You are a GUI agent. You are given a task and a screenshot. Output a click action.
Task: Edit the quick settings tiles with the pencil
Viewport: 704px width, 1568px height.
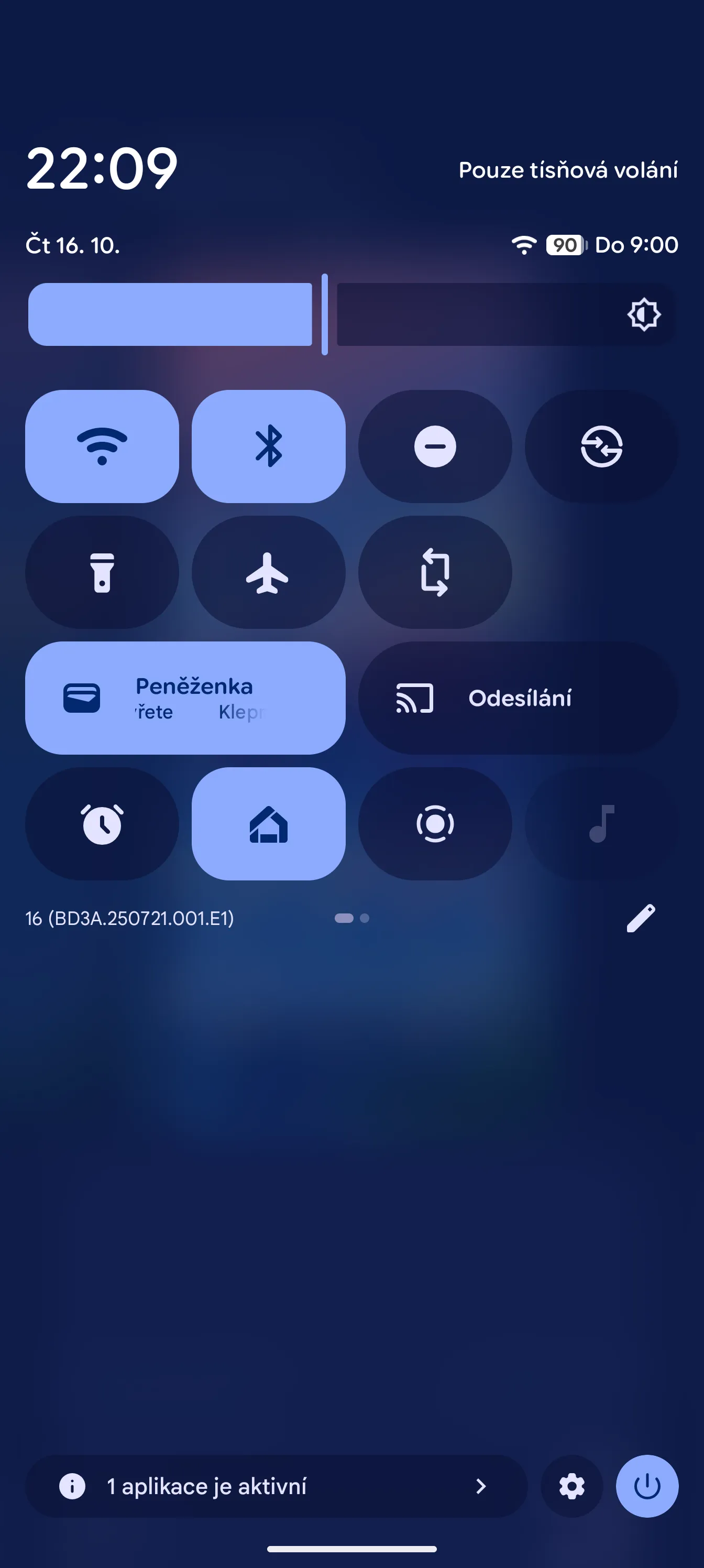[x=641, y=918]
